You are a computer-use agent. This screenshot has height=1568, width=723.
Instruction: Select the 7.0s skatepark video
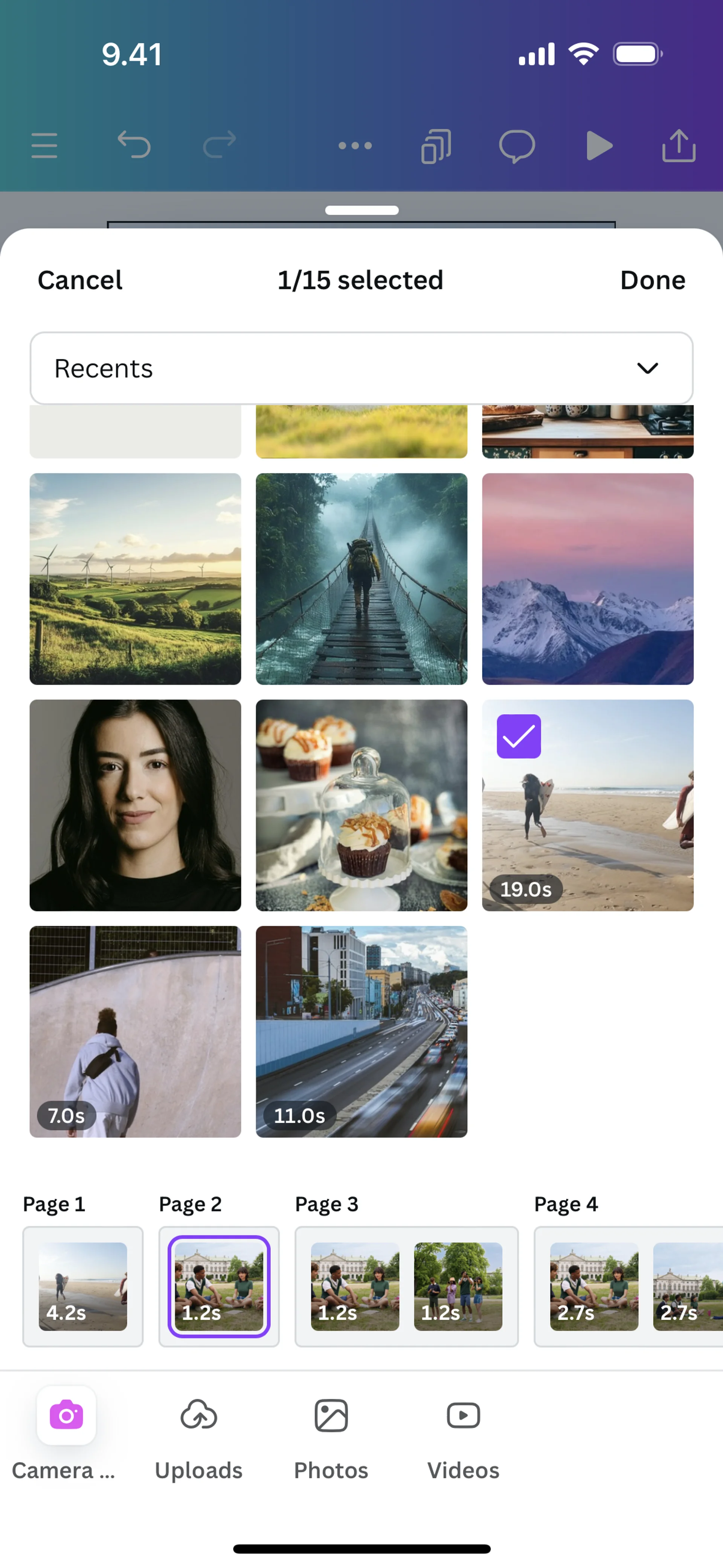(x=135, y=1031)
